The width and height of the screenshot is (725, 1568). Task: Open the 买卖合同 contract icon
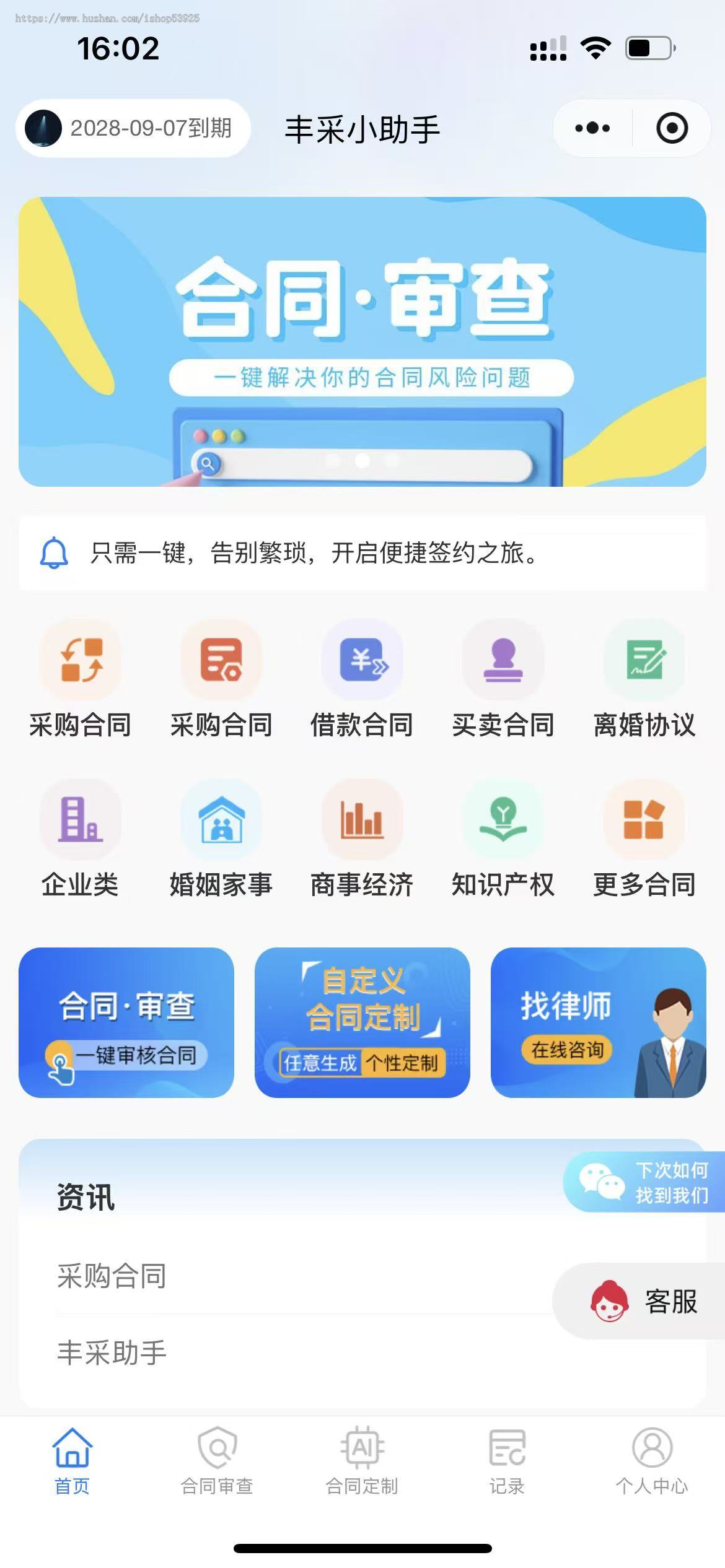click(x=503, y=661)
